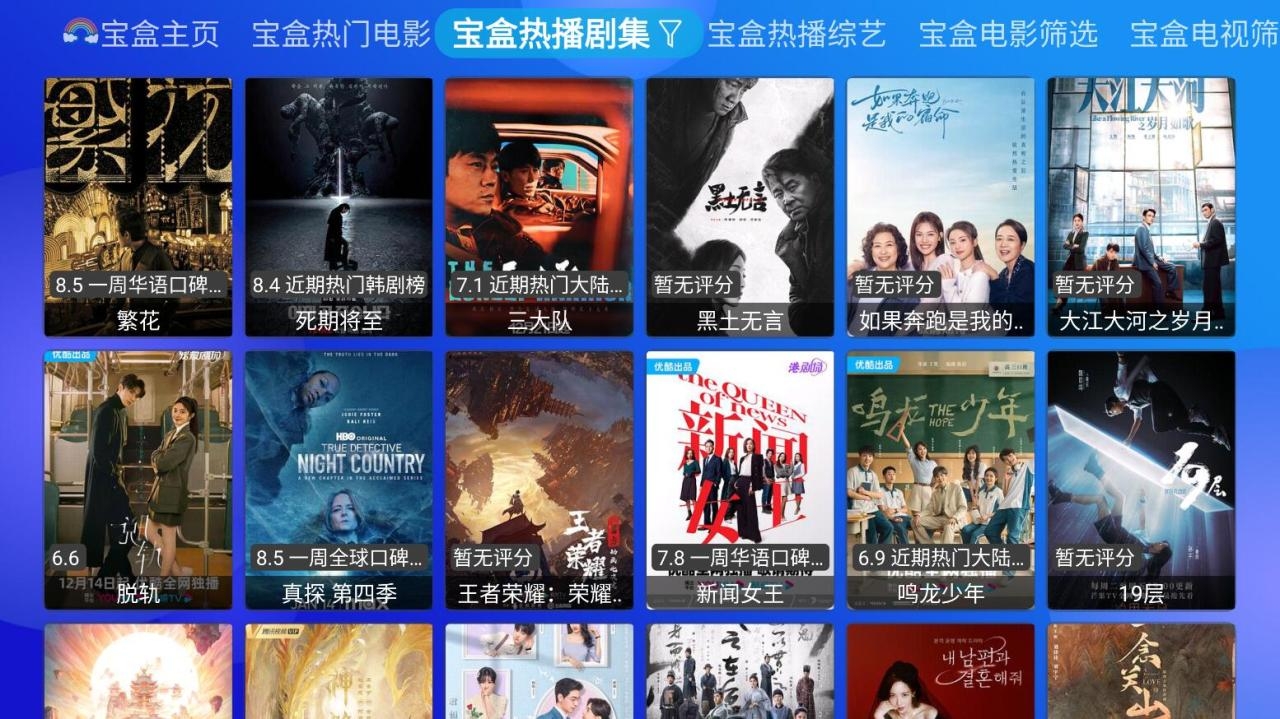Open the filter icon on the 宝盒热播剧集 tab

point(671,34)
